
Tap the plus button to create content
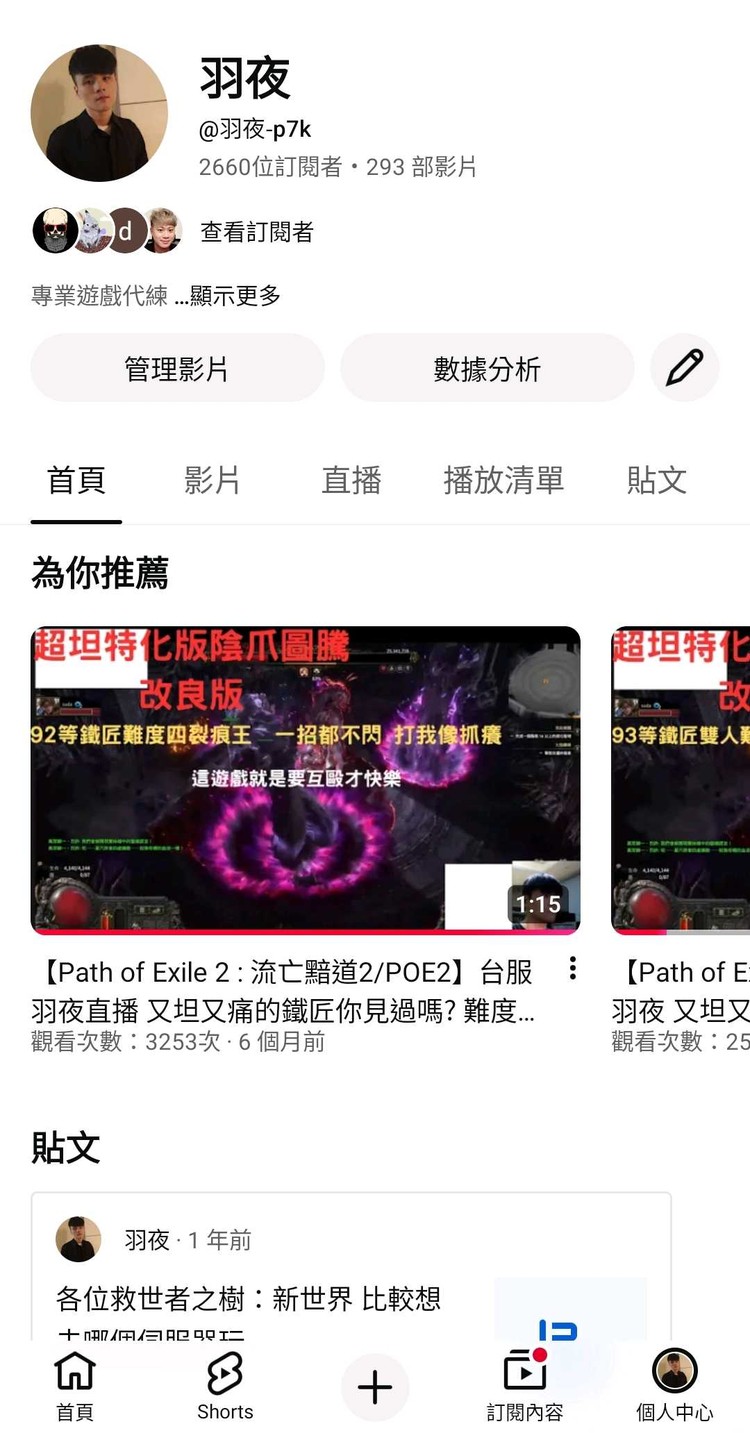tap(375, 1386)
